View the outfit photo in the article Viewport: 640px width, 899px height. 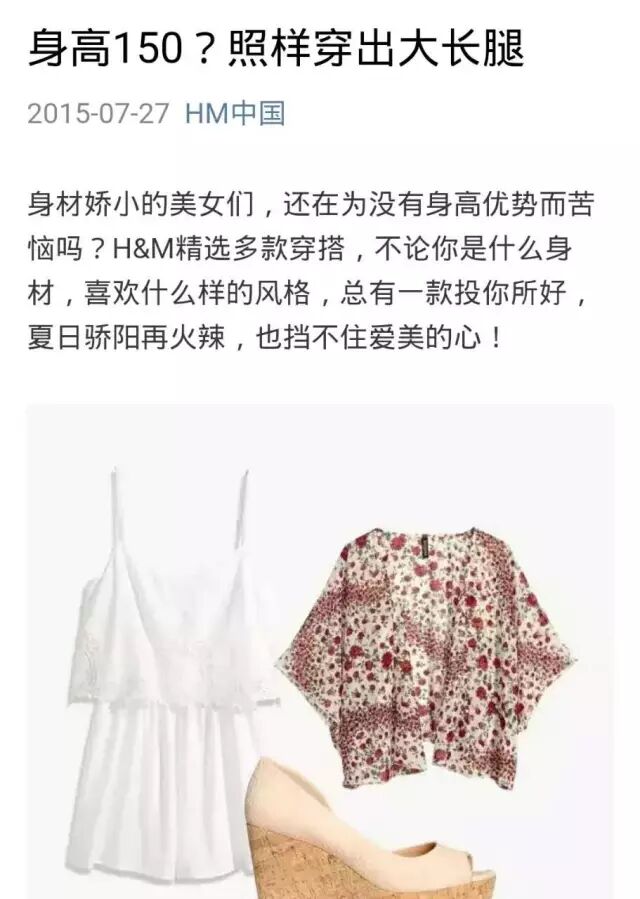pos(320,650)
